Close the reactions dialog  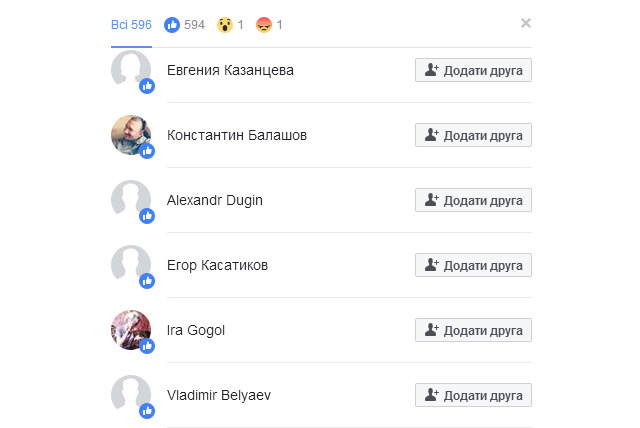tap(526, 23)
